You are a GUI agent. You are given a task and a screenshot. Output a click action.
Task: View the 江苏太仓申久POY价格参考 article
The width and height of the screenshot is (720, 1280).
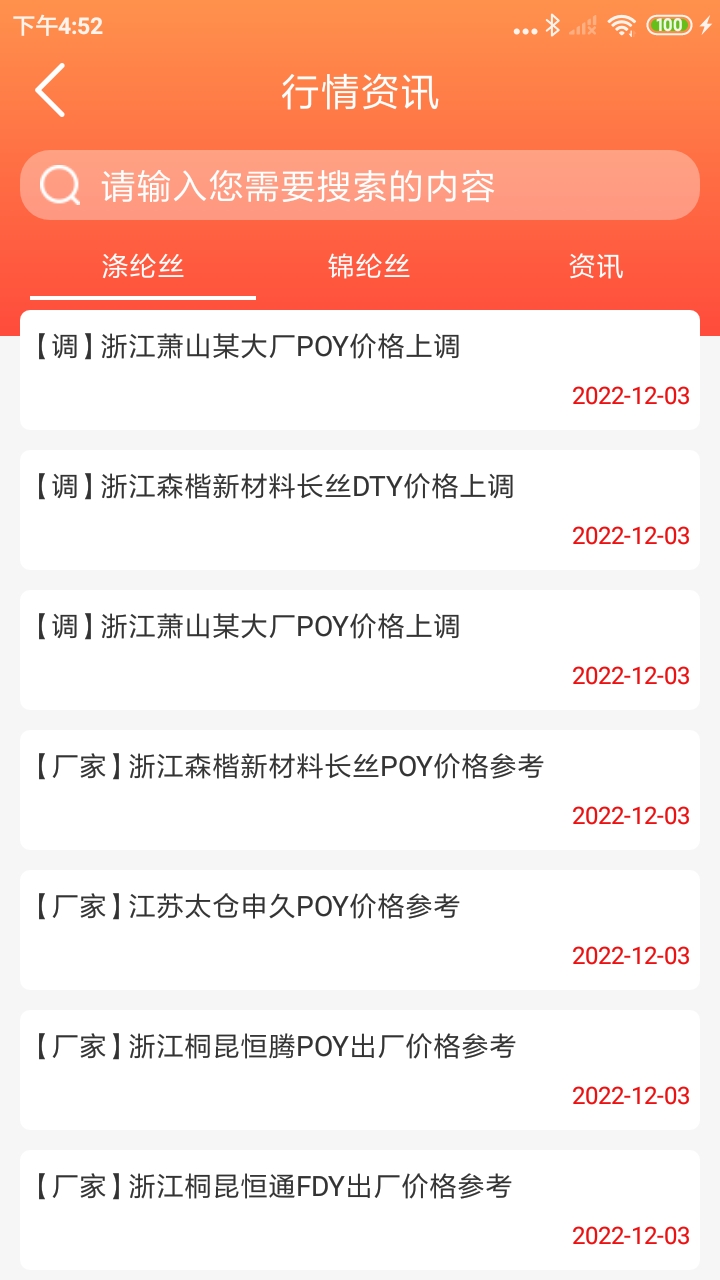point(360,930)
